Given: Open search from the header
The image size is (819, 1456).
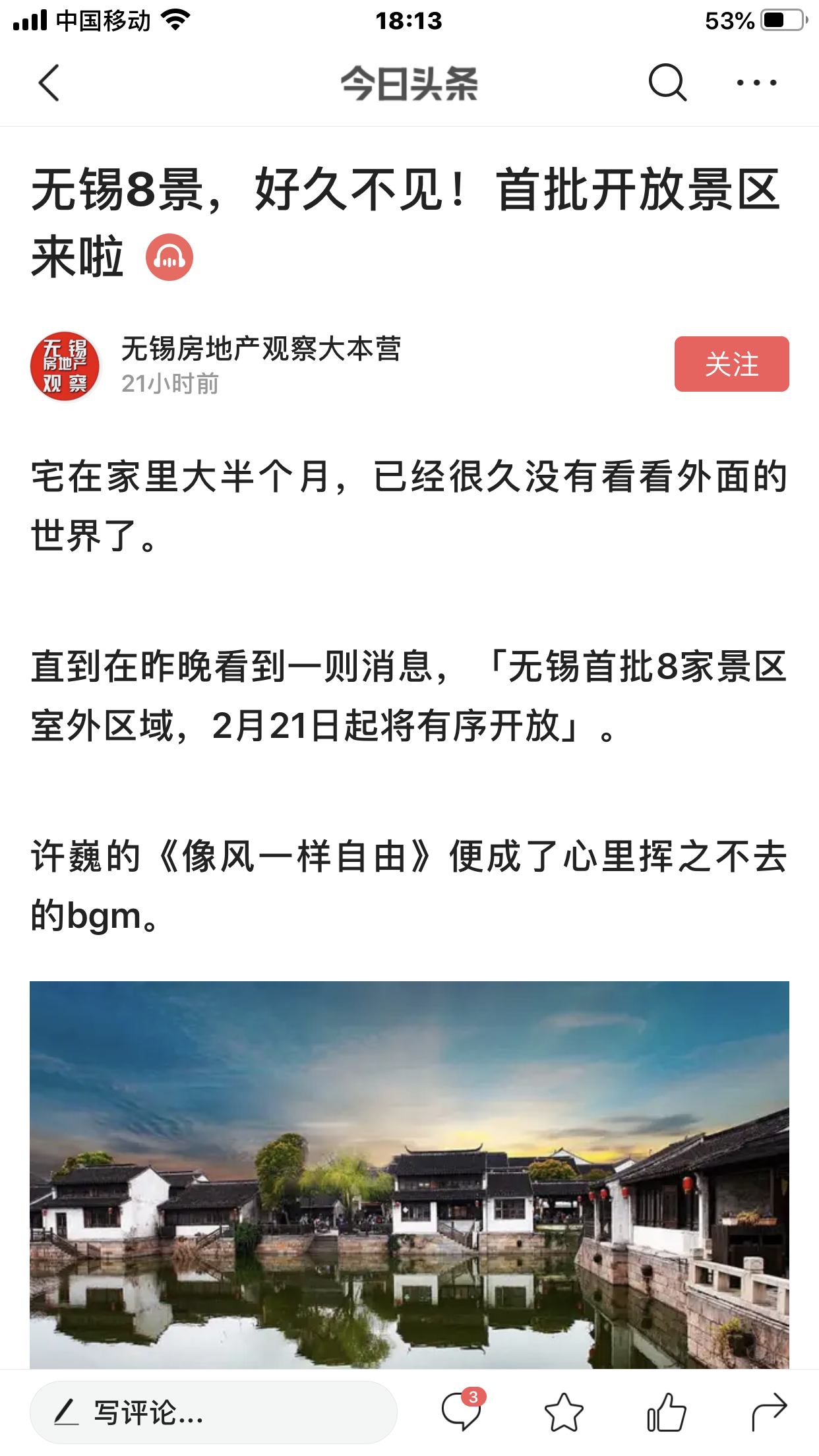Looking at the screenshot, I should [x=667, y=83].
